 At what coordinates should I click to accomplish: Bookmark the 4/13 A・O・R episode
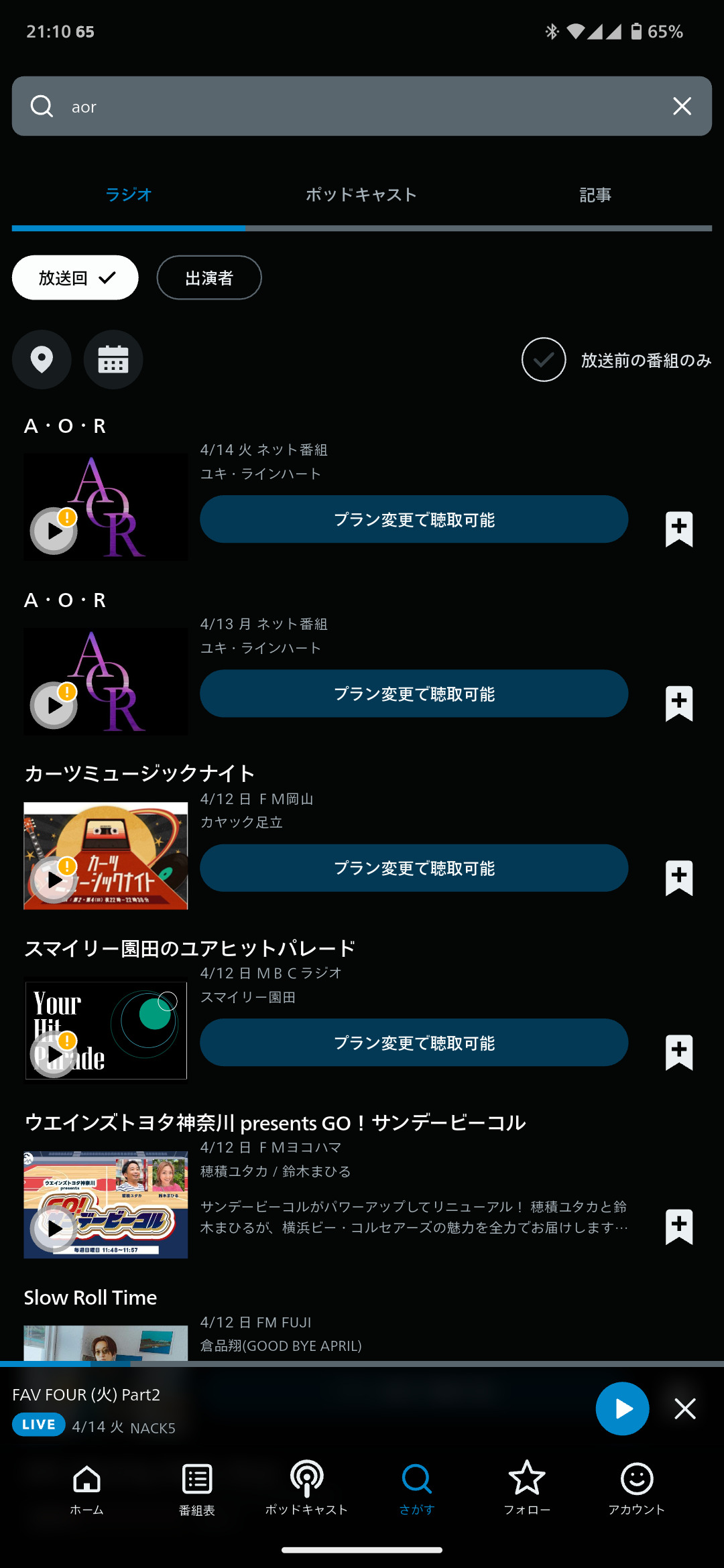(679, 704)
